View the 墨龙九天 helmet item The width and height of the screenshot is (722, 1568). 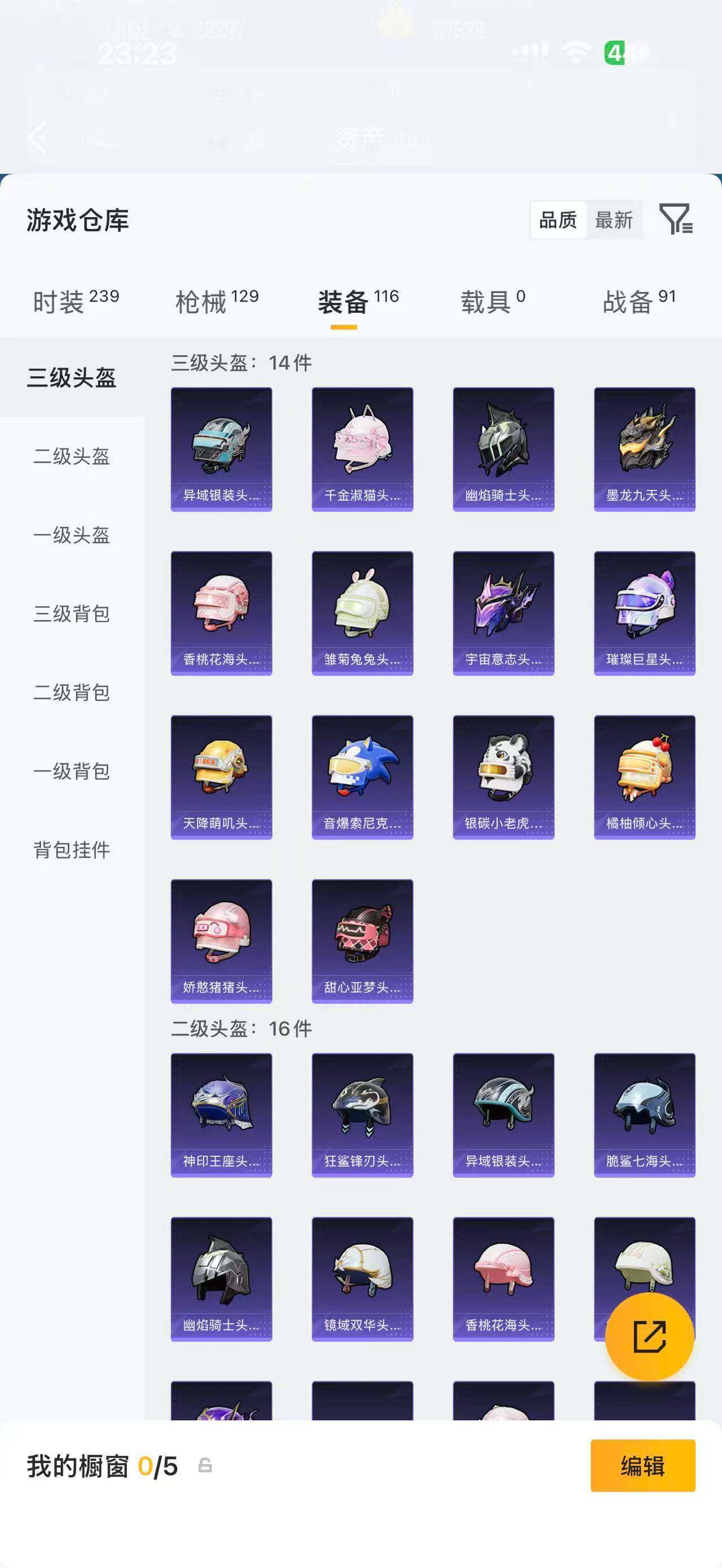pyautogui.click(x=645, y=449)
